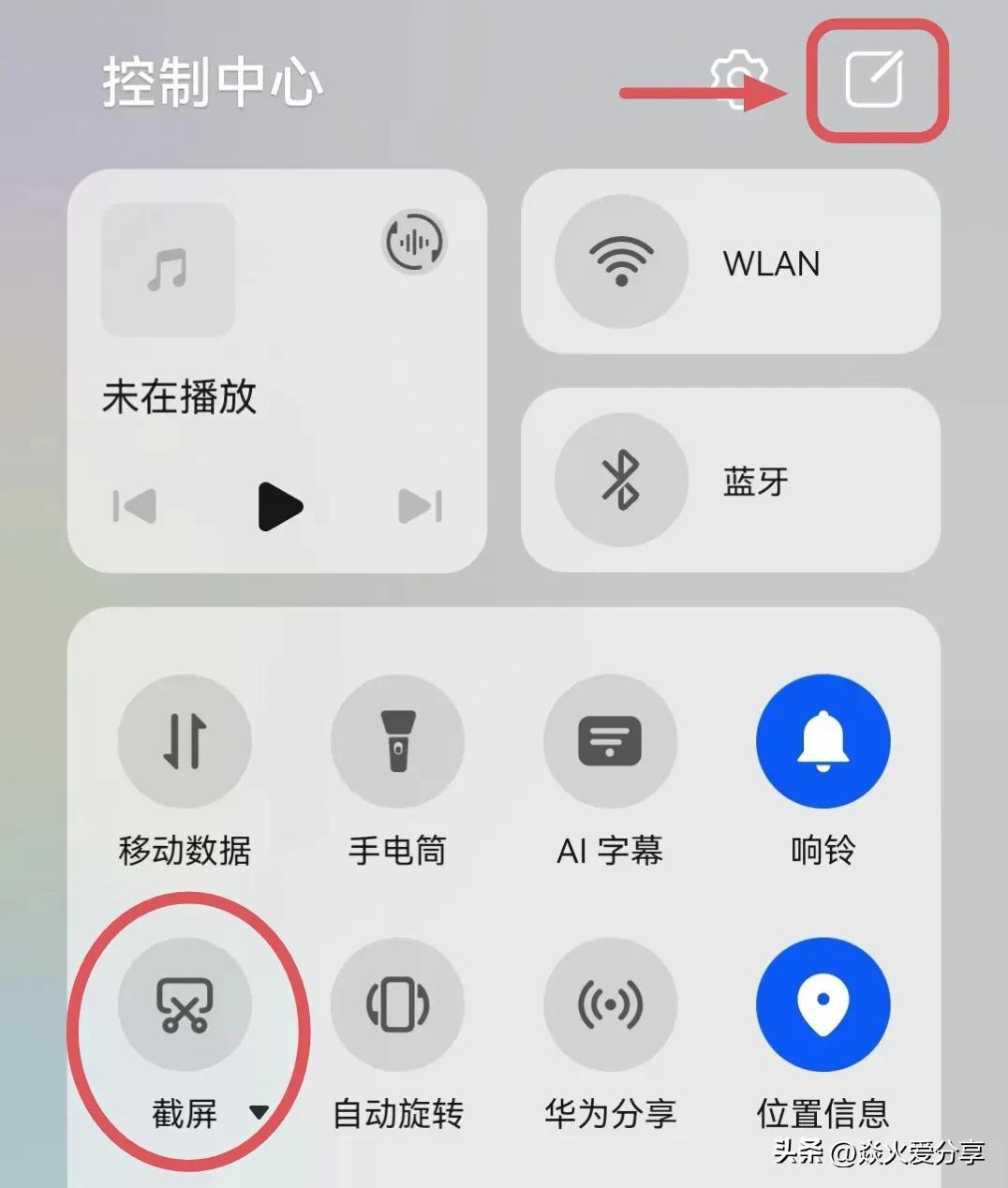
Task: Toggle WLAN on or off
Action: tap(621, 263)
